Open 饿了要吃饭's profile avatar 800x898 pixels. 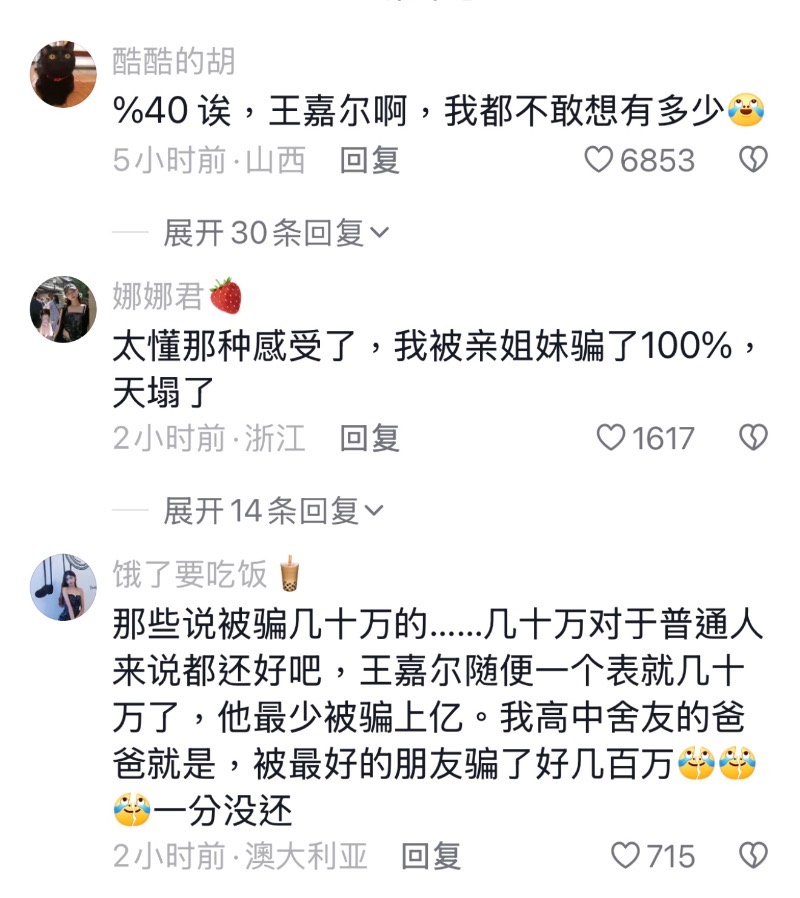click(64, 588)
